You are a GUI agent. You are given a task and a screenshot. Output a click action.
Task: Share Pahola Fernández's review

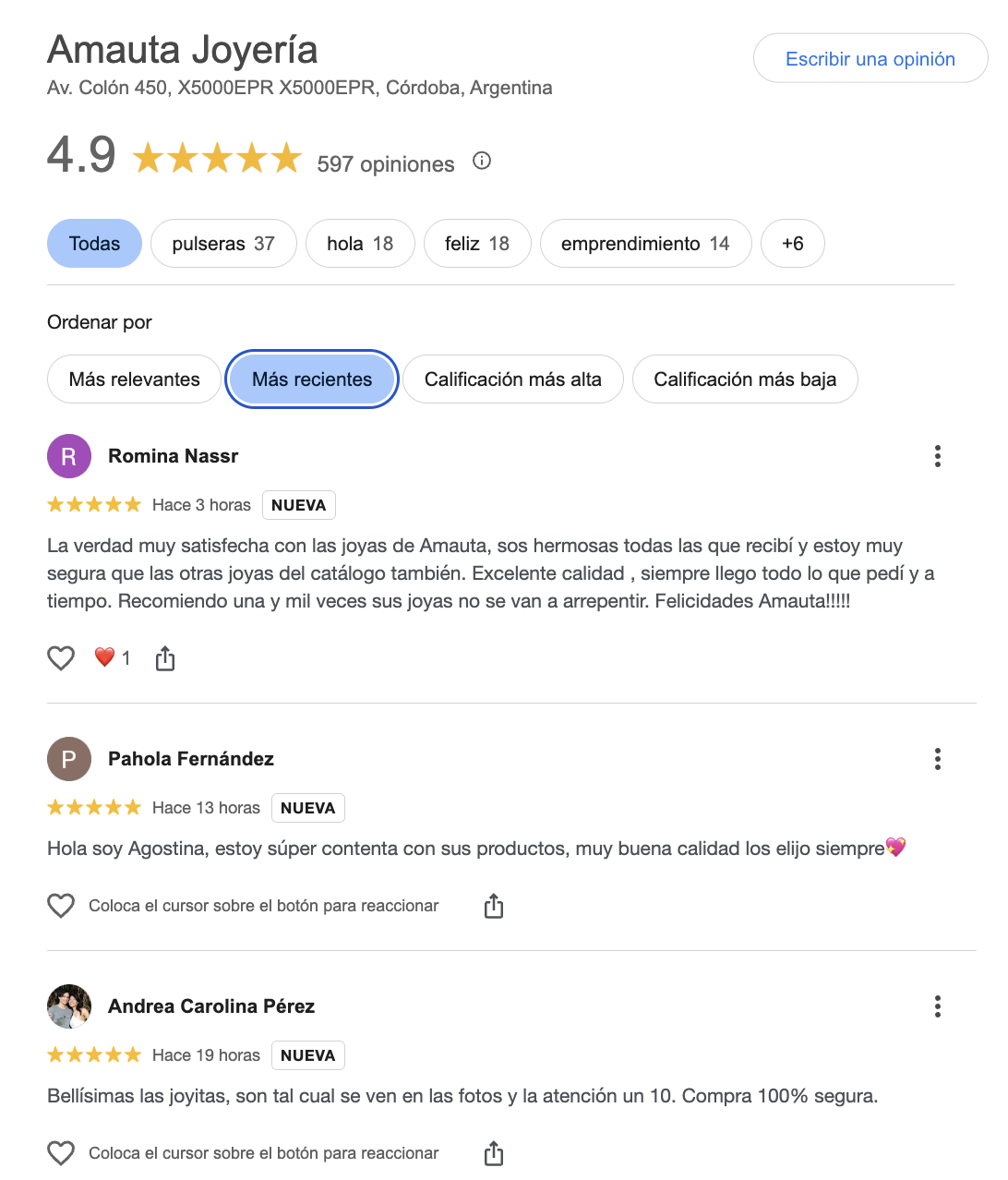(494, 906)
